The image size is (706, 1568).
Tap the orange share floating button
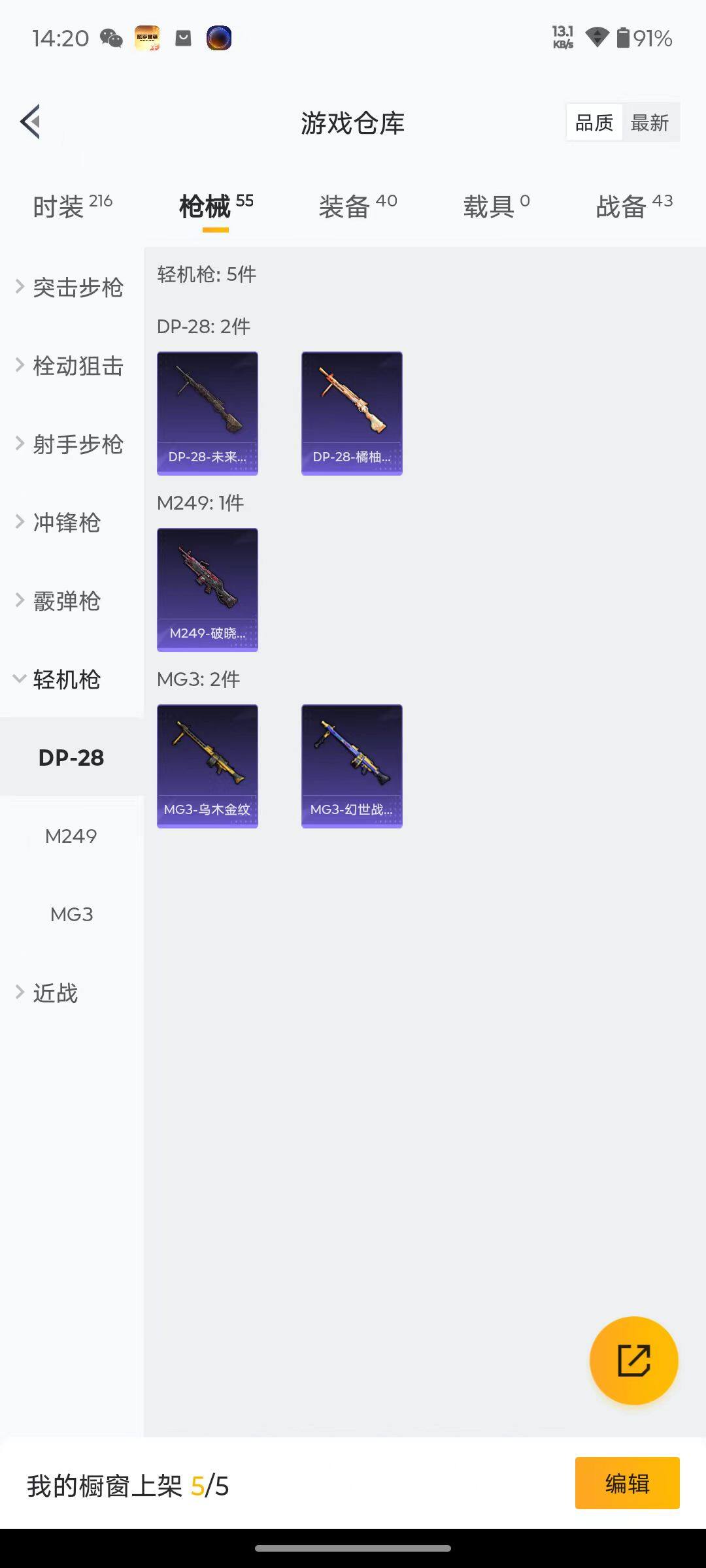click(633, 1360)
